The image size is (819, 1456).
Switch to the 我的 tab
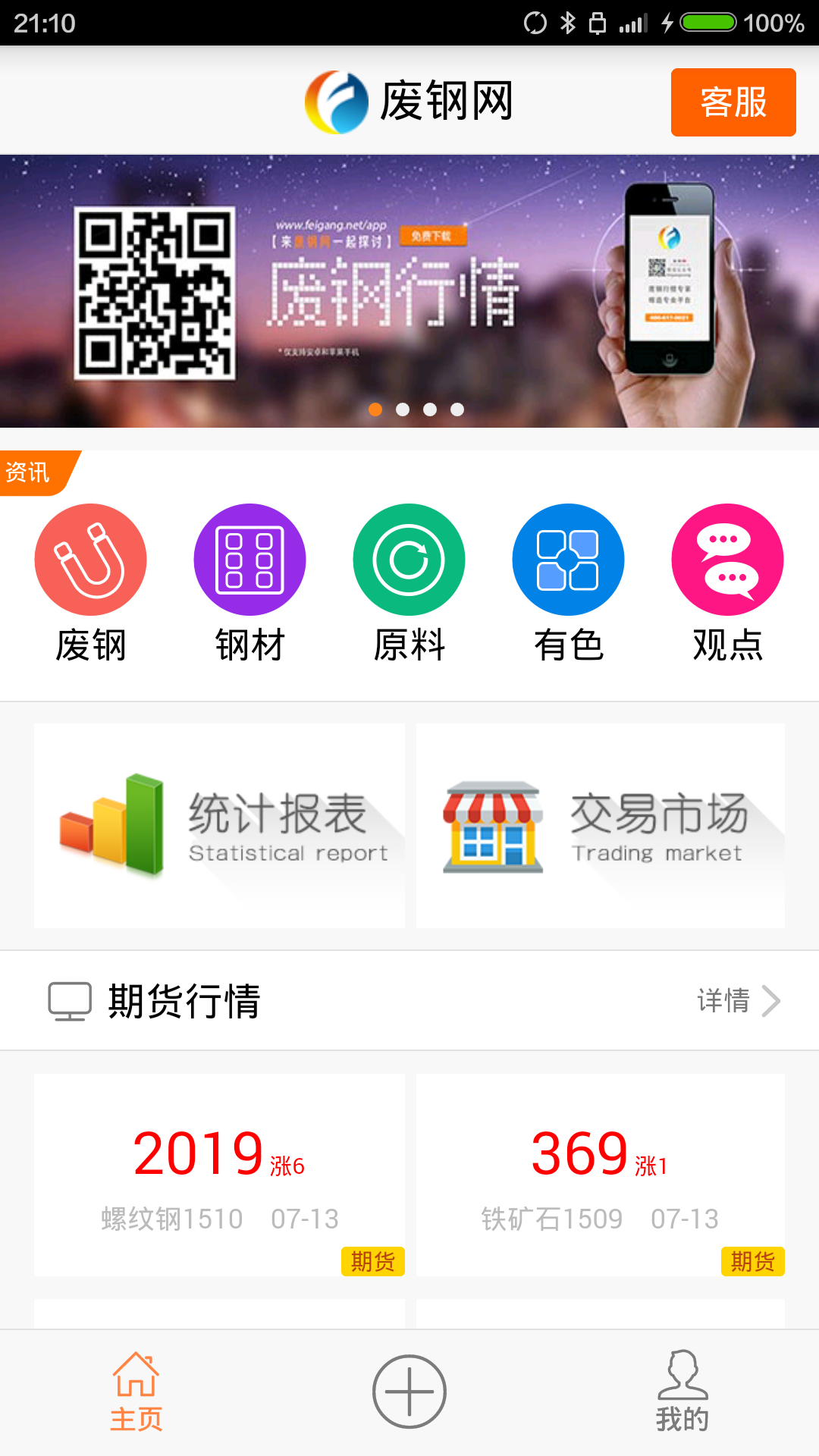(682, 1392)
